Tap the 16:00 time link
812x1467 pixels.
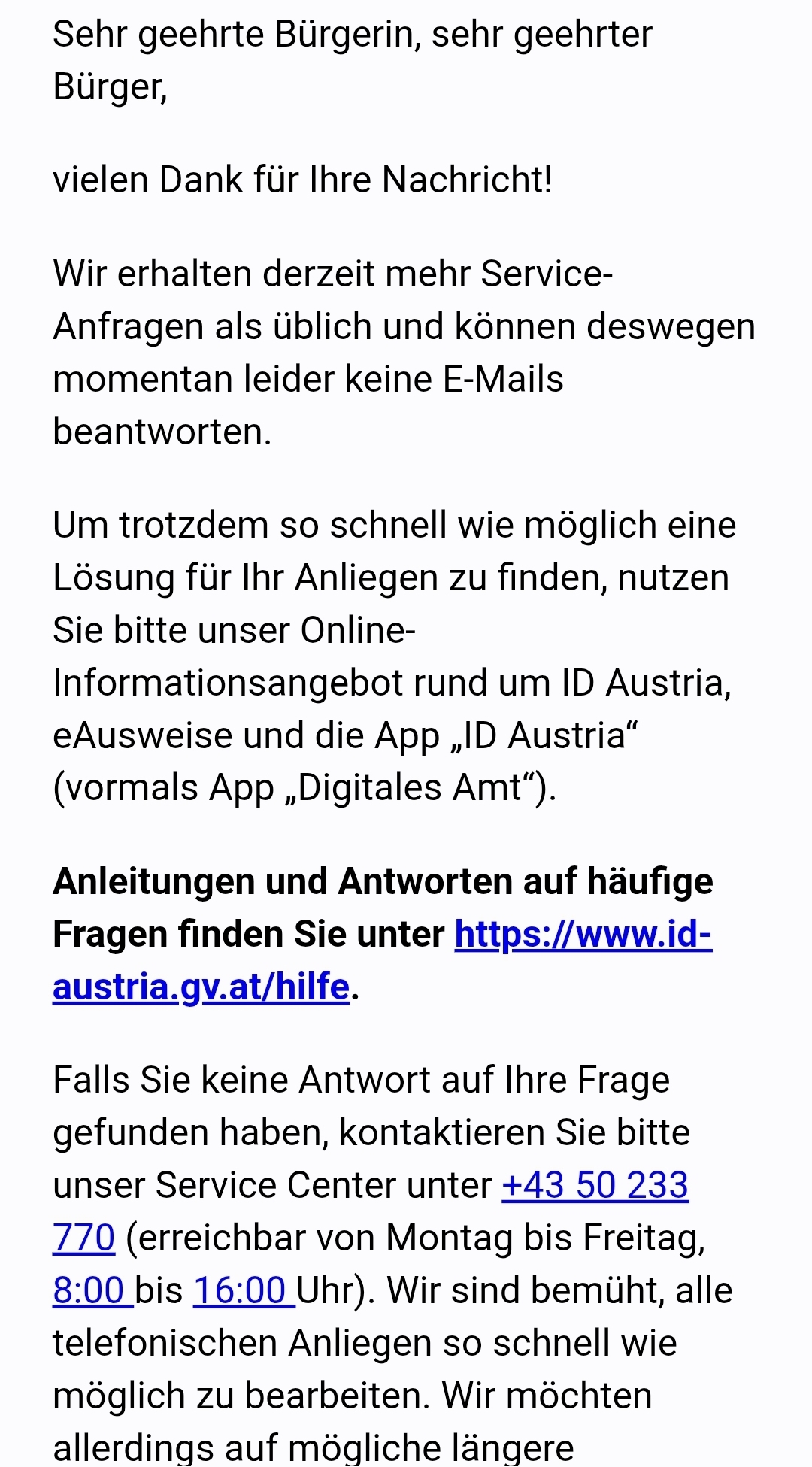pos(241,1291)
